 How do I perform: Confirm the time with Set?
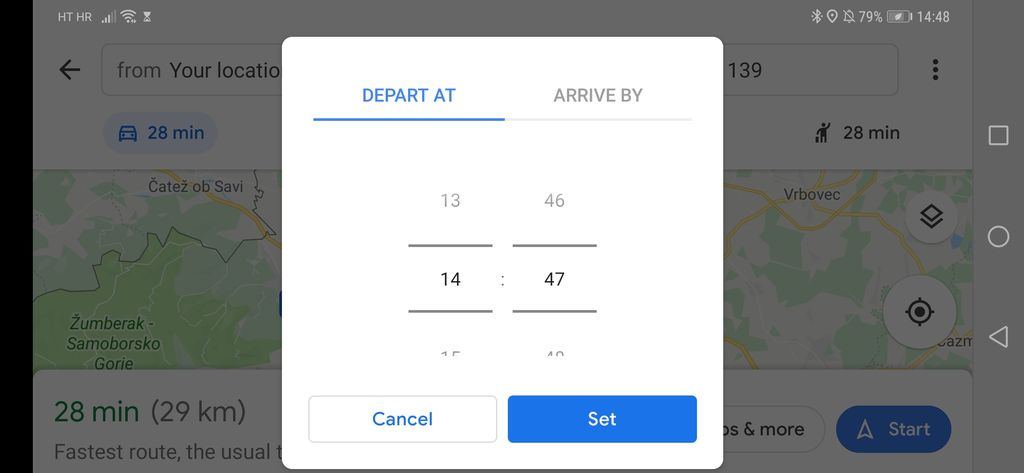602,419
